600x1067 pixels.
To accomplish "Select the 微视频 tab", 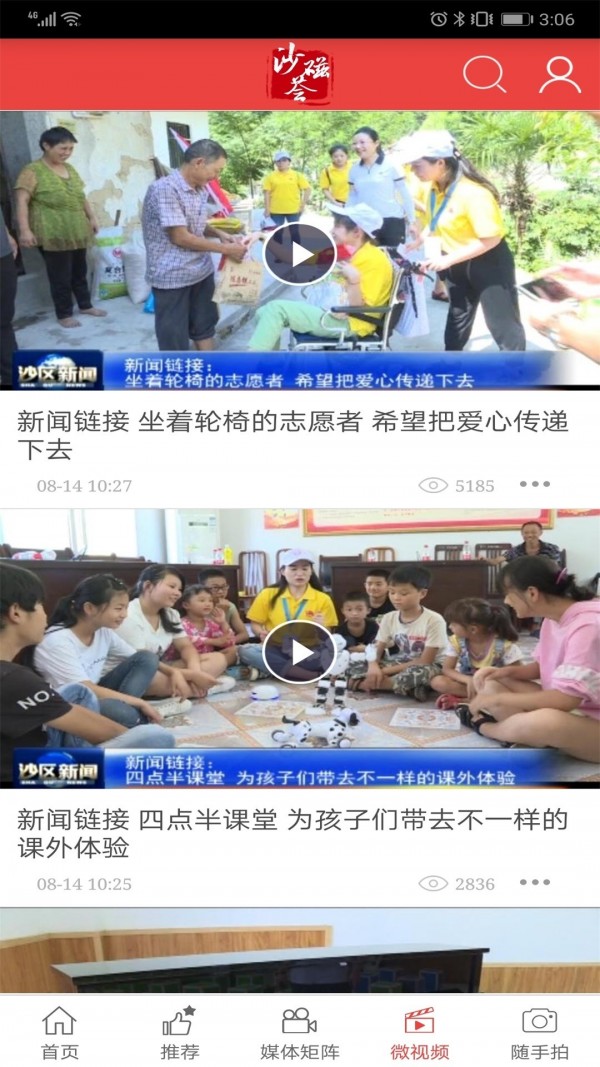I will click(x=419, y=1032).
